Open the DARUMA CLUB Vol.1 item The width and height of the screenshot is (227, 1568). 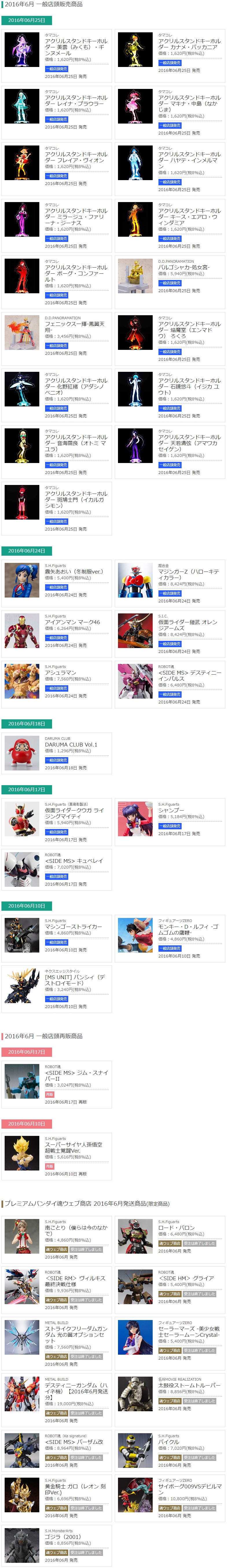pos(71,744)
